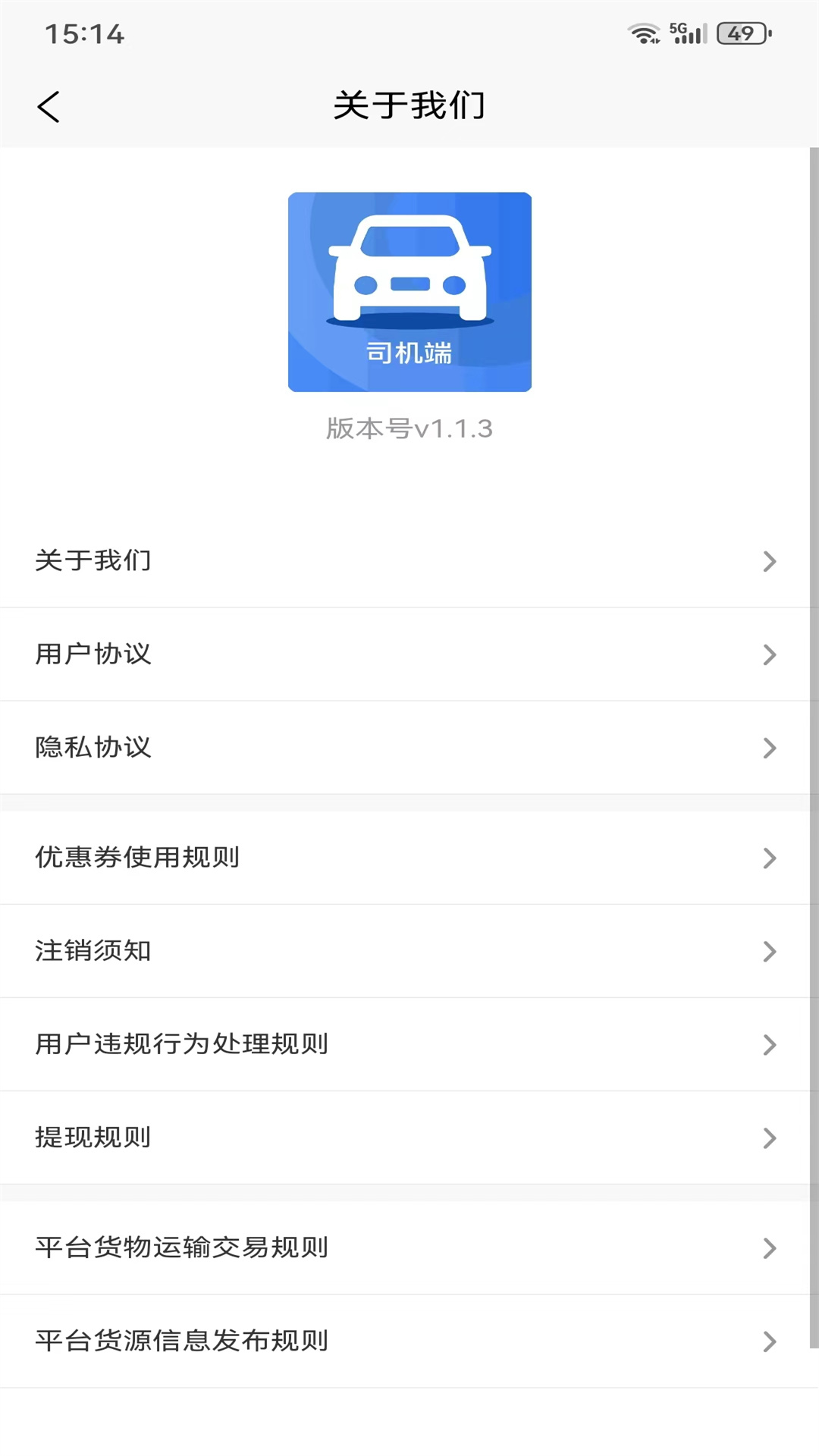Tap the chevron beside 提现规则
Viewport: 819px width, 1456px height.
click(x=771, y=1137)
